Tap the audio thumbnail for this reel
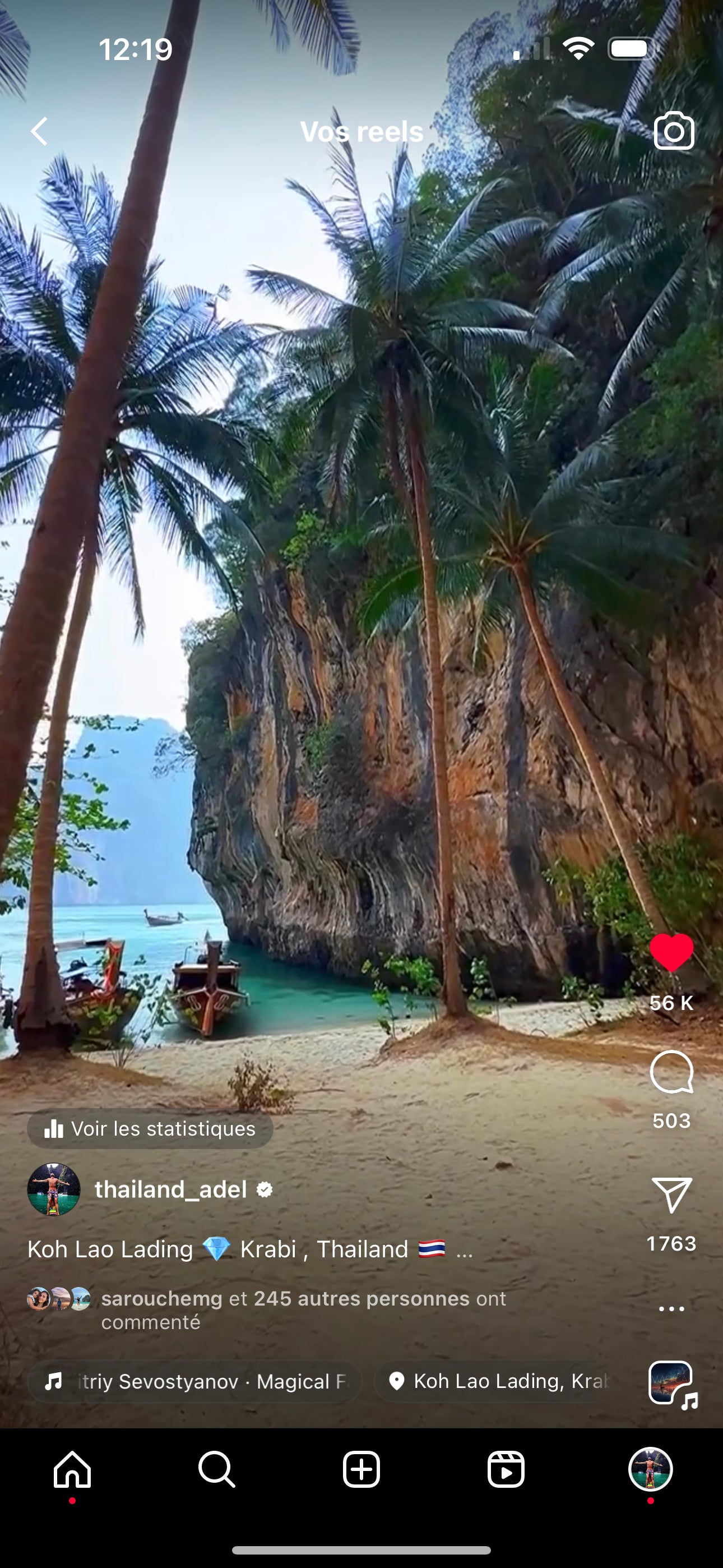This screenshot has height=1568, width=723. point(672,1383)
